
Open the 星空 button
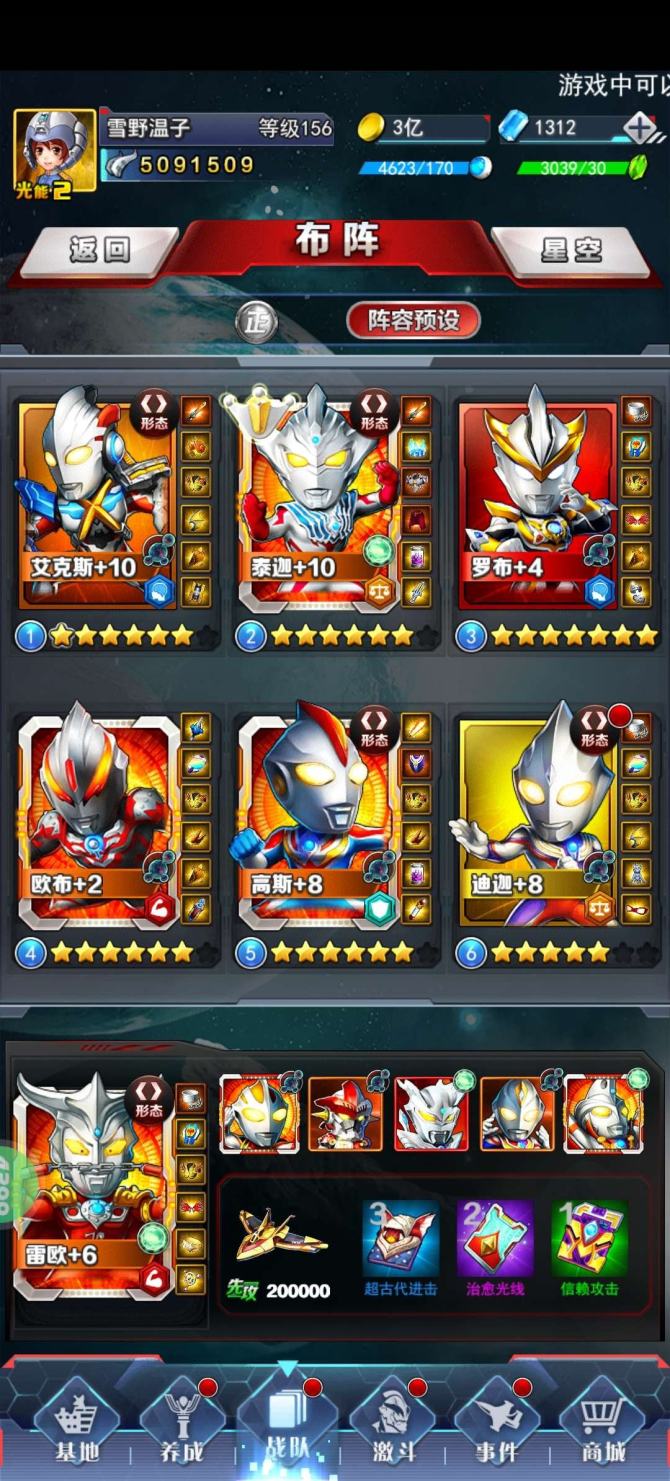(568, 250)
